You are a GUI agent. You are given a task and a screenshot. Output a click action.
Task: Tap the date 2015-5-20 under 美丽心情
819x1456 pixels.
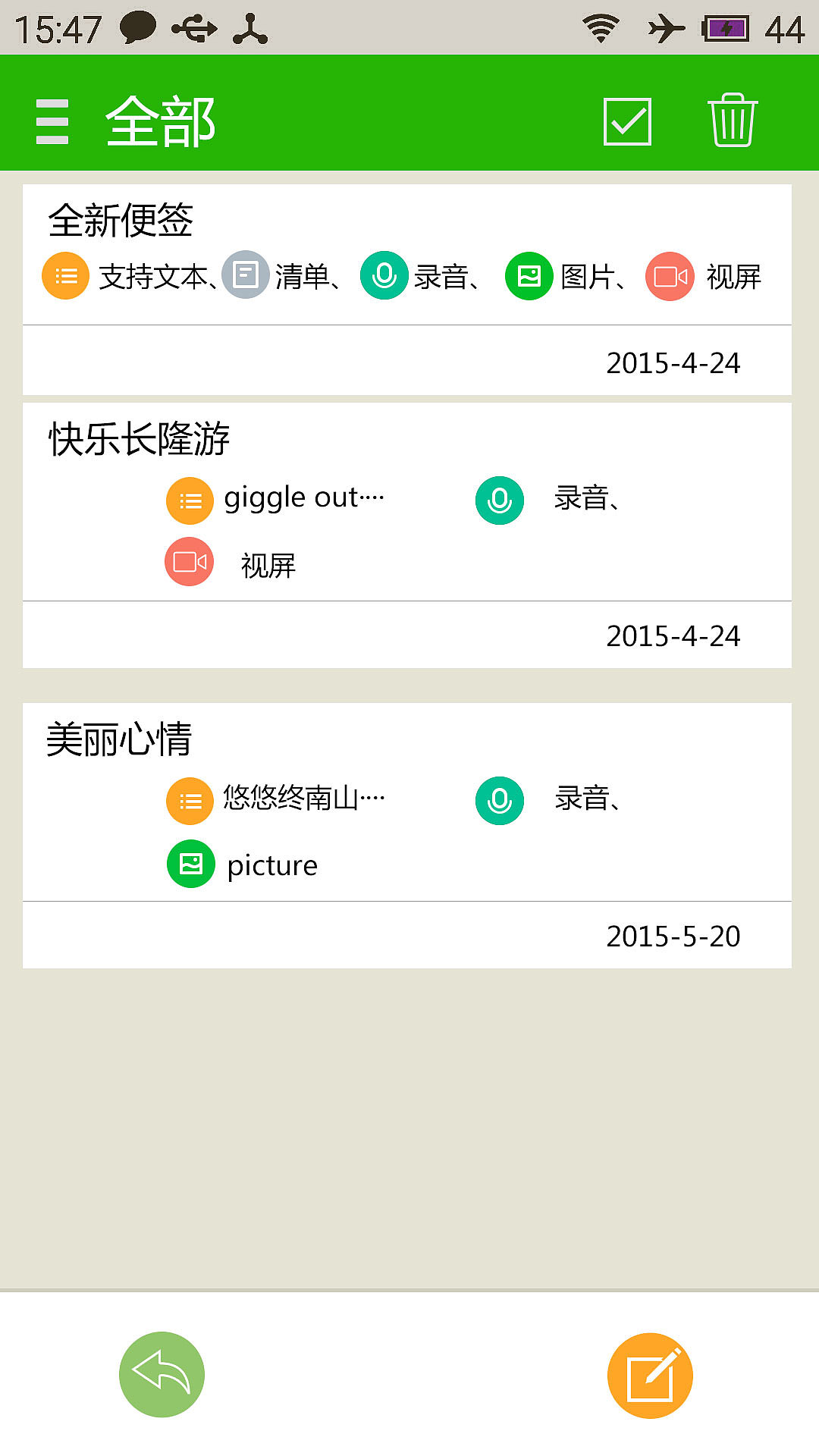pyautogui.click(x=673, y=937)
